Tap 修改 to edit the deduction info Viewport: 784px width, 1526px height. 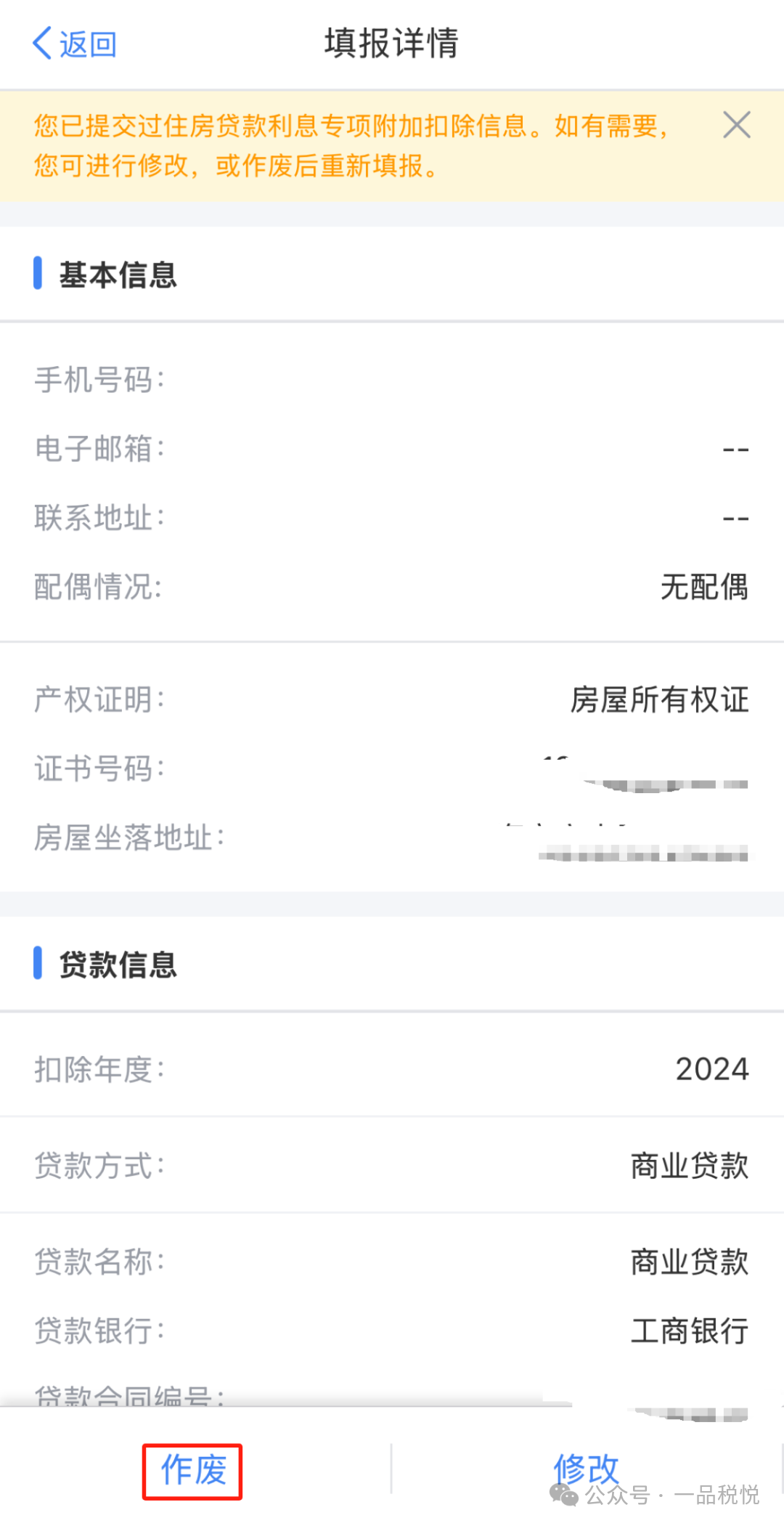(x=586, y=1469)
